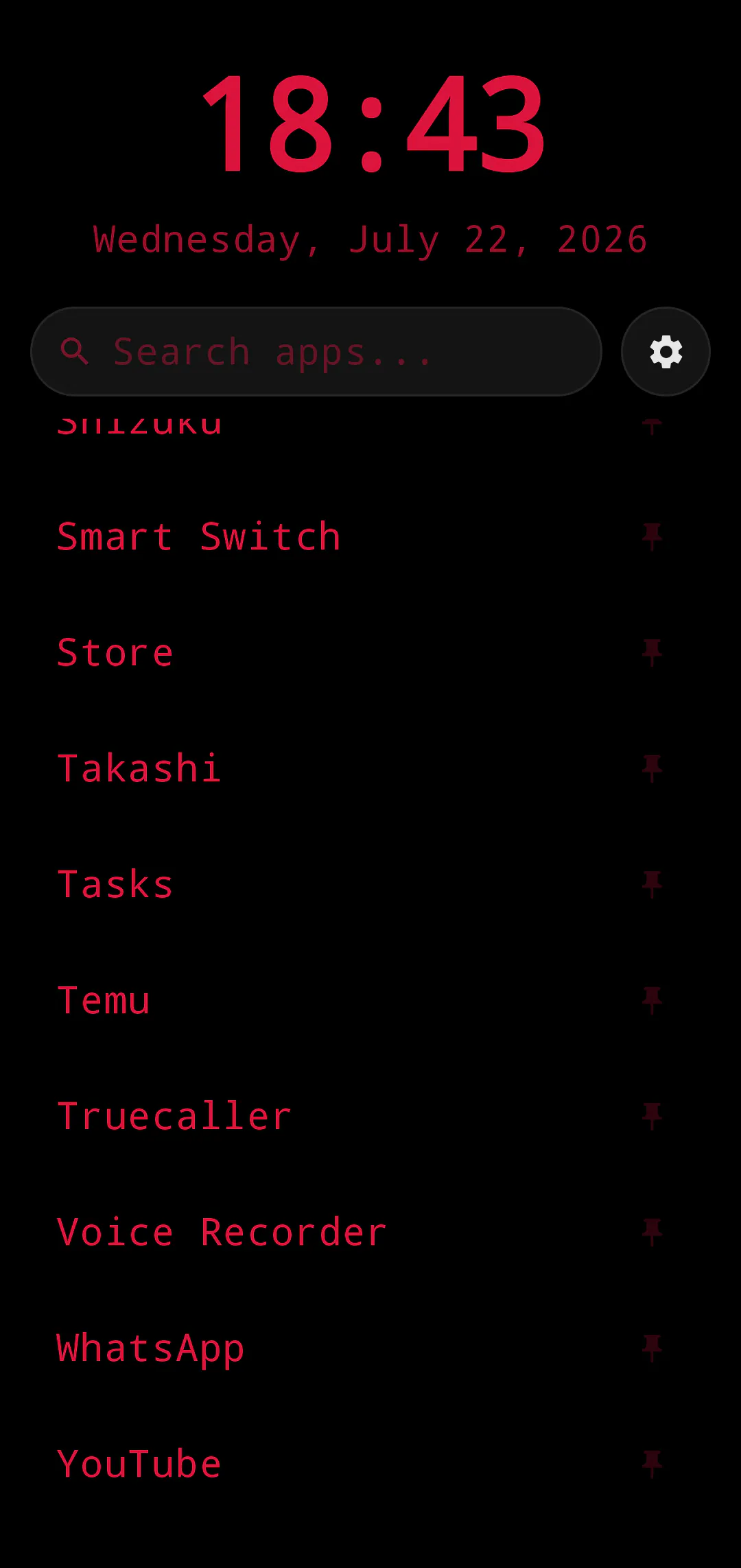Open the launcher settings gear

pos(666,351)
